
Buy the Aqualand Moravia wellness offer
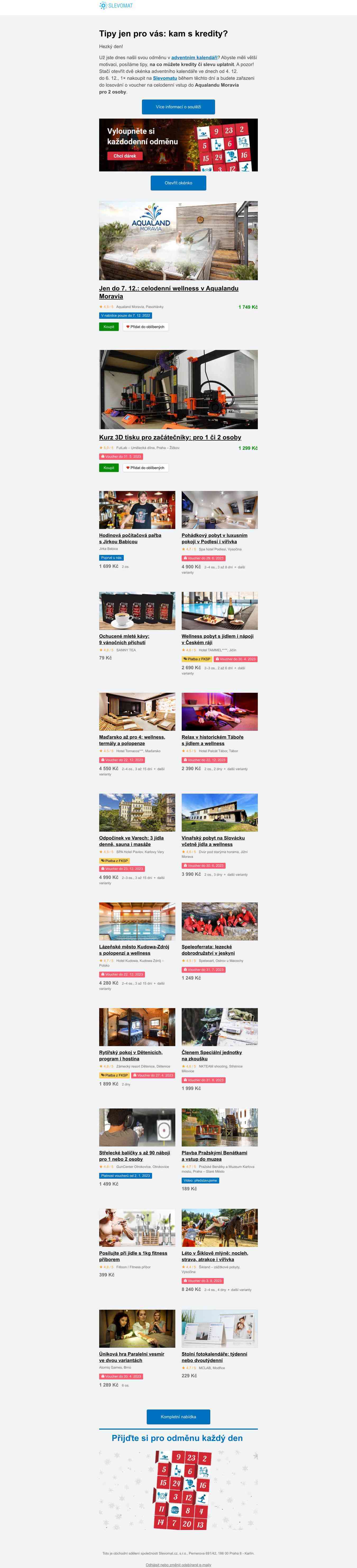click(108, 327)
